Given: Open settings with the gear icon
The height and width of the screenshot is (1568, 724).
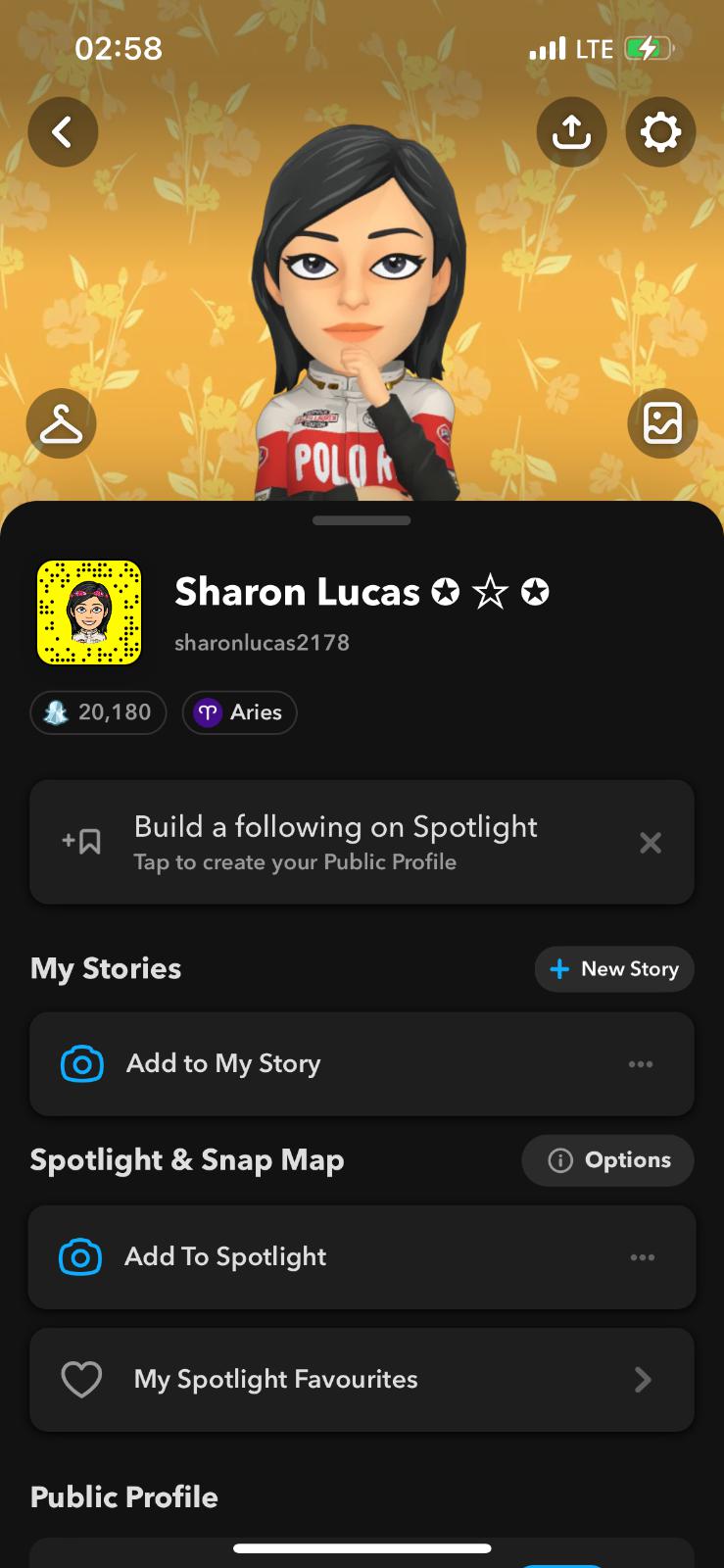Looking at the screenshot, I should click(661, 132).
